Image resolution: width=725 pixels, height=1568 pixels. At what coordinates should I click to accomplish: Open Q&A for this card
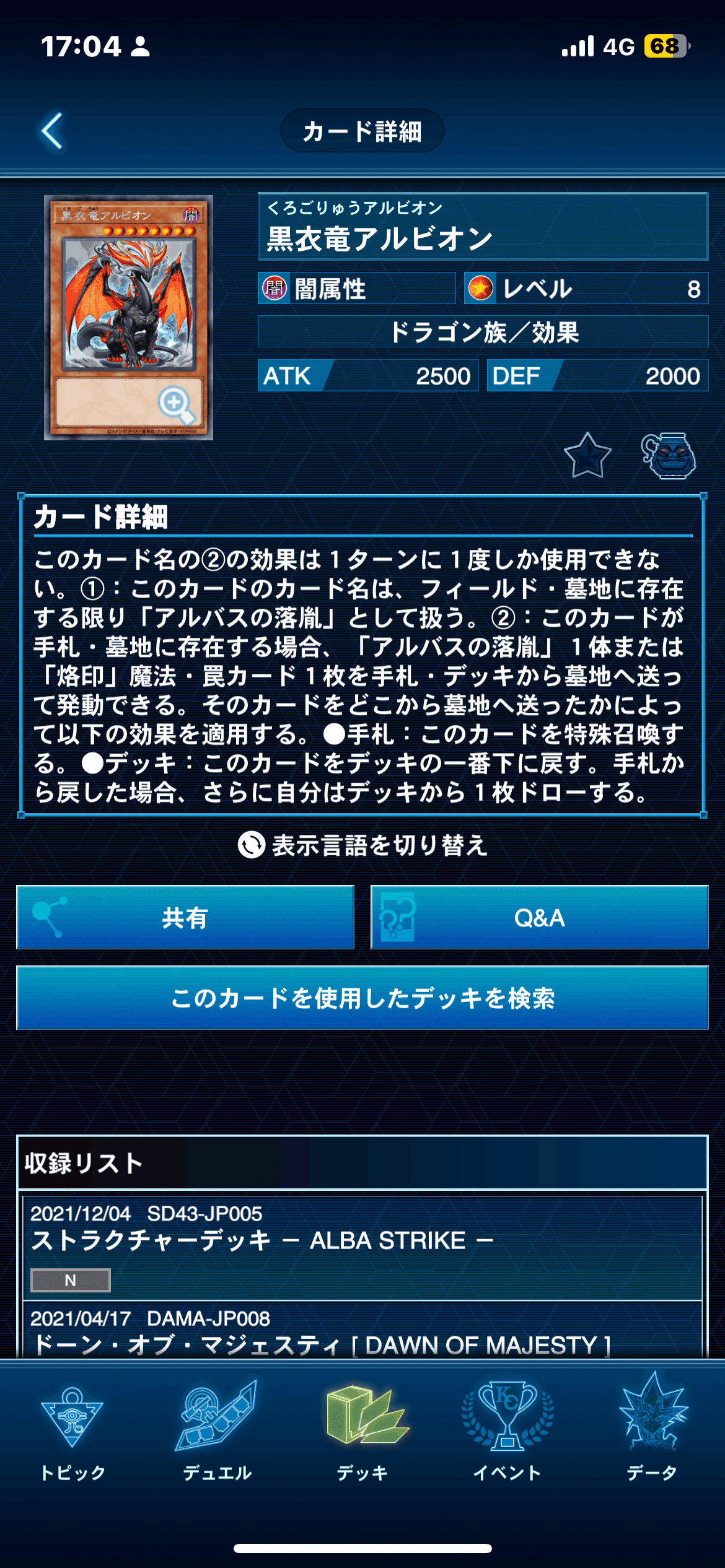point(538,920)
